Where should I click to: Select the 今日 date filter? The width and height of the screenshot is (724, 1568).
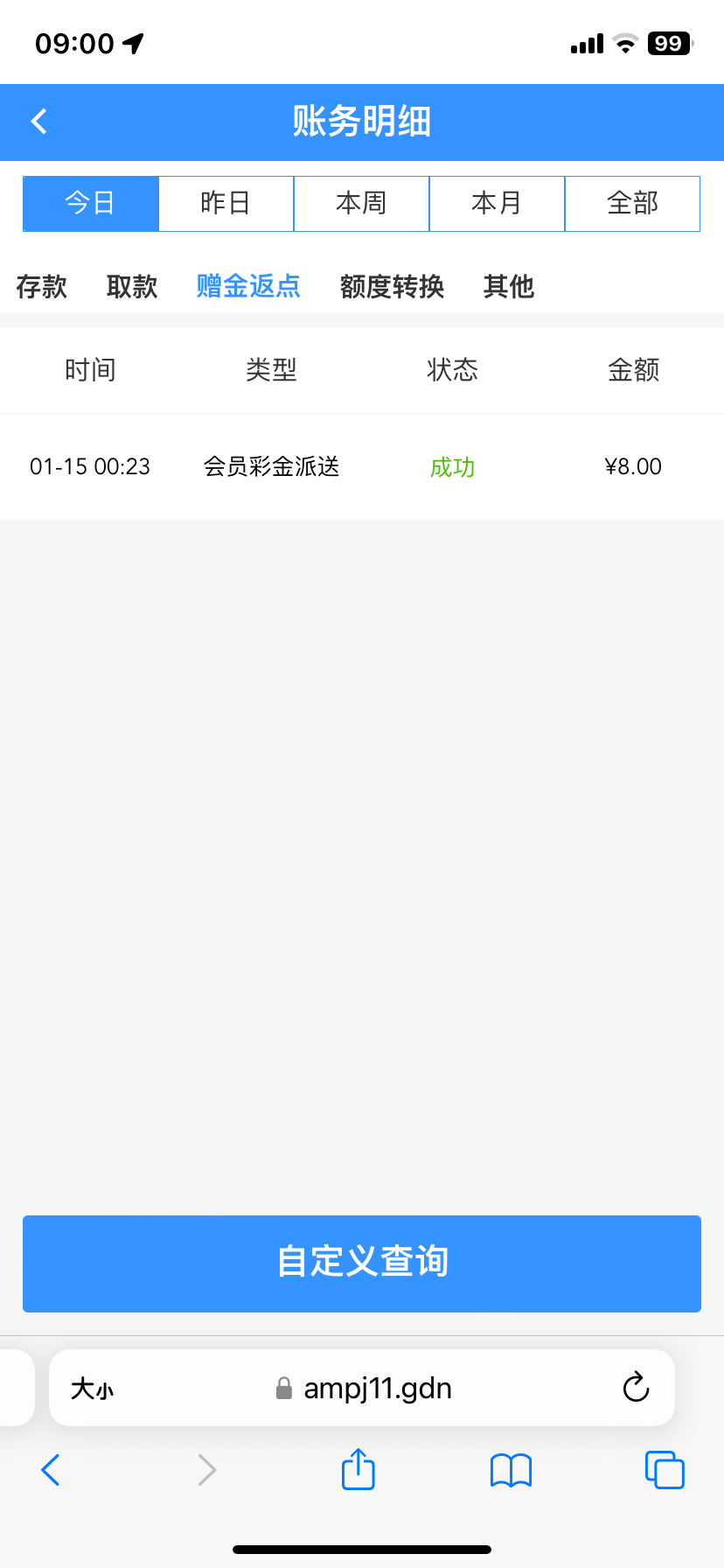click(90, 204)
